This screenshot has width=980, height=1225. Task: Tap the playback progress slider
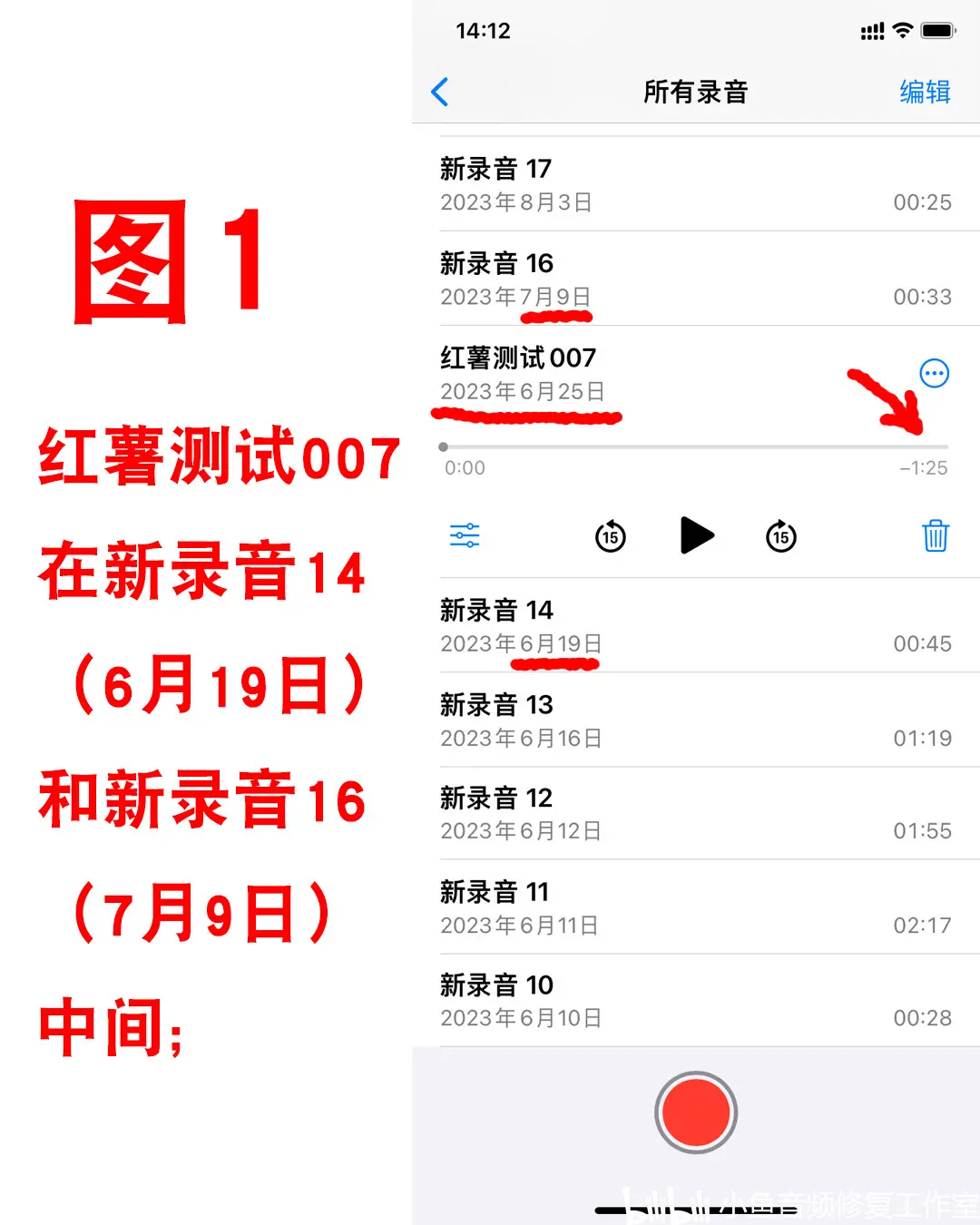[694, 446]
